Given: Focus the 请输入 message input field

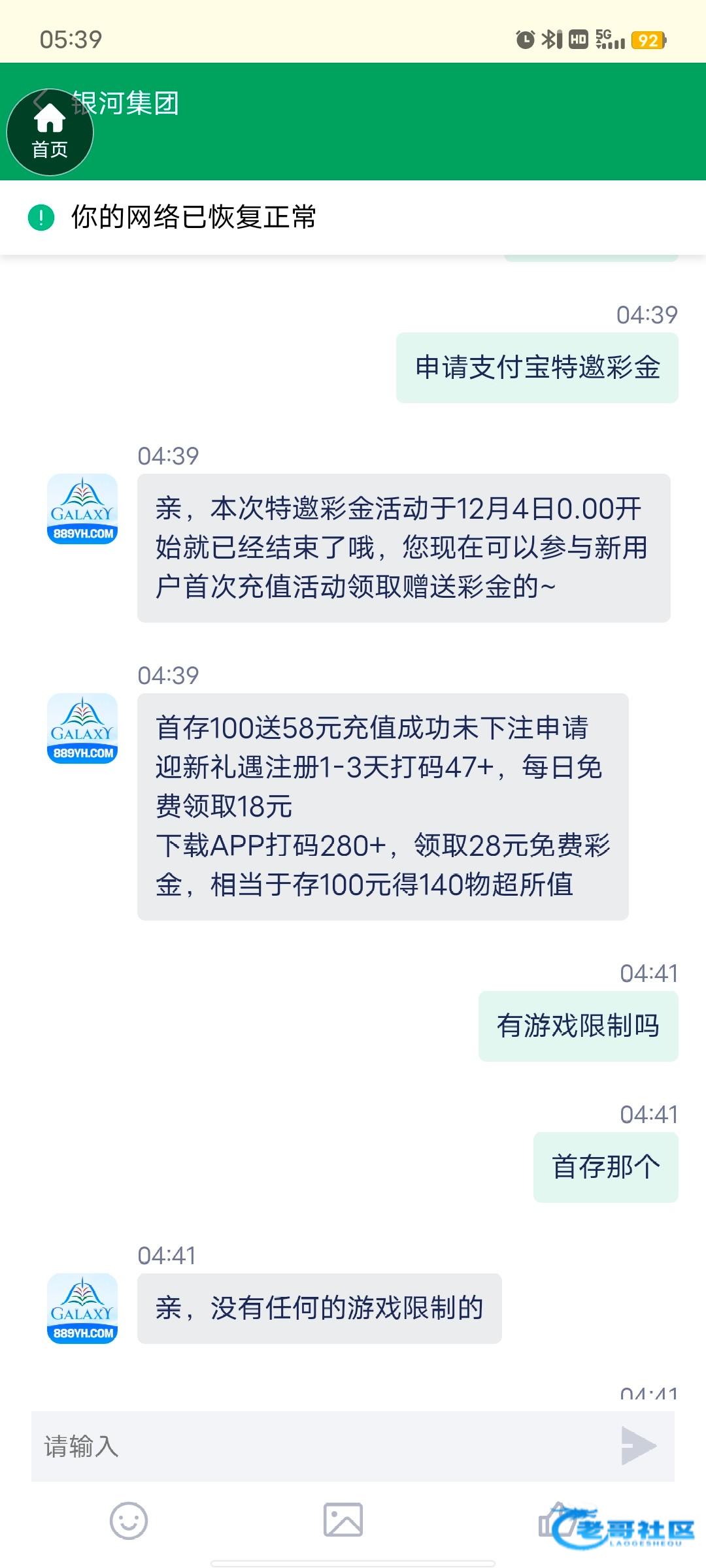Looking at the screenshot, I should click(x=320, y=1446).
